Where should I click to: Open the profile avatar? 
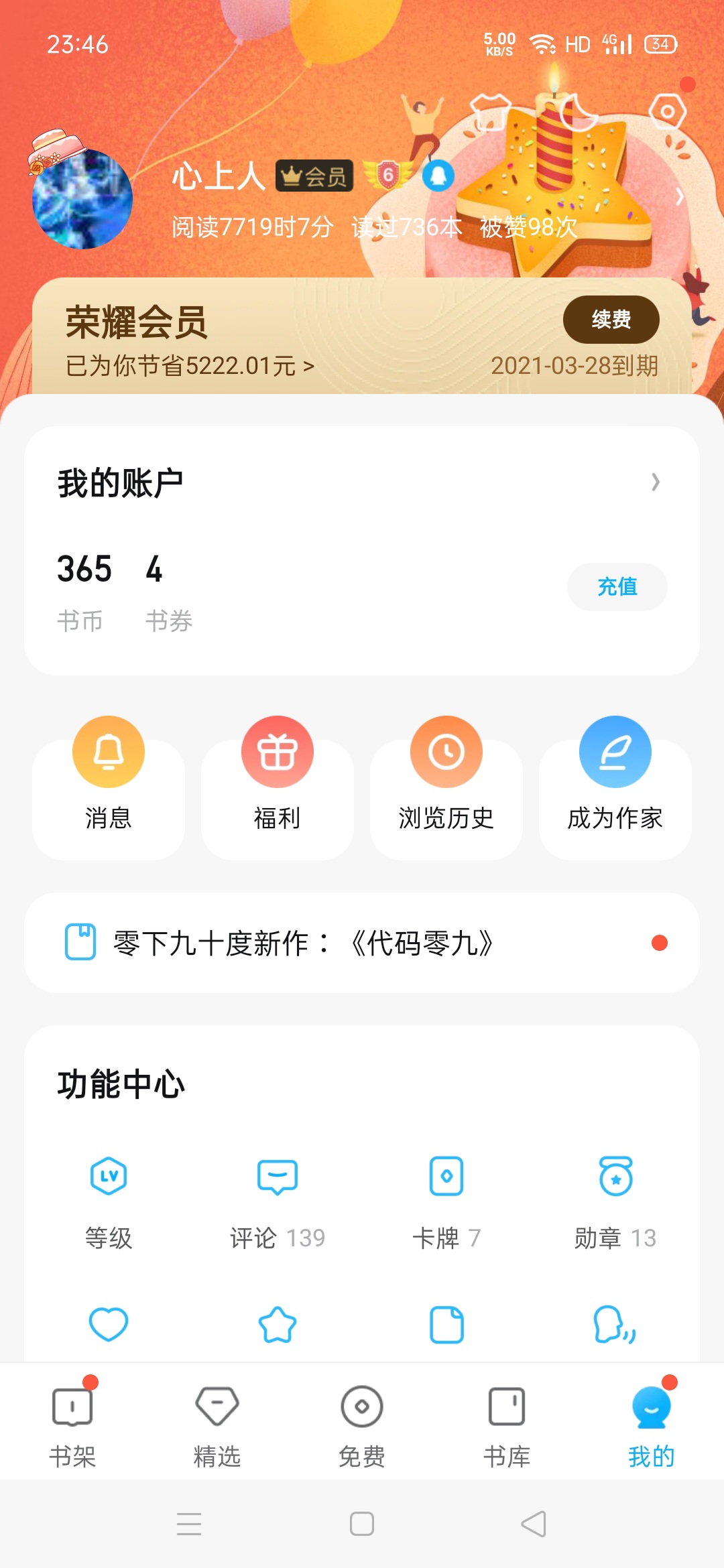(x=82, y=198)
